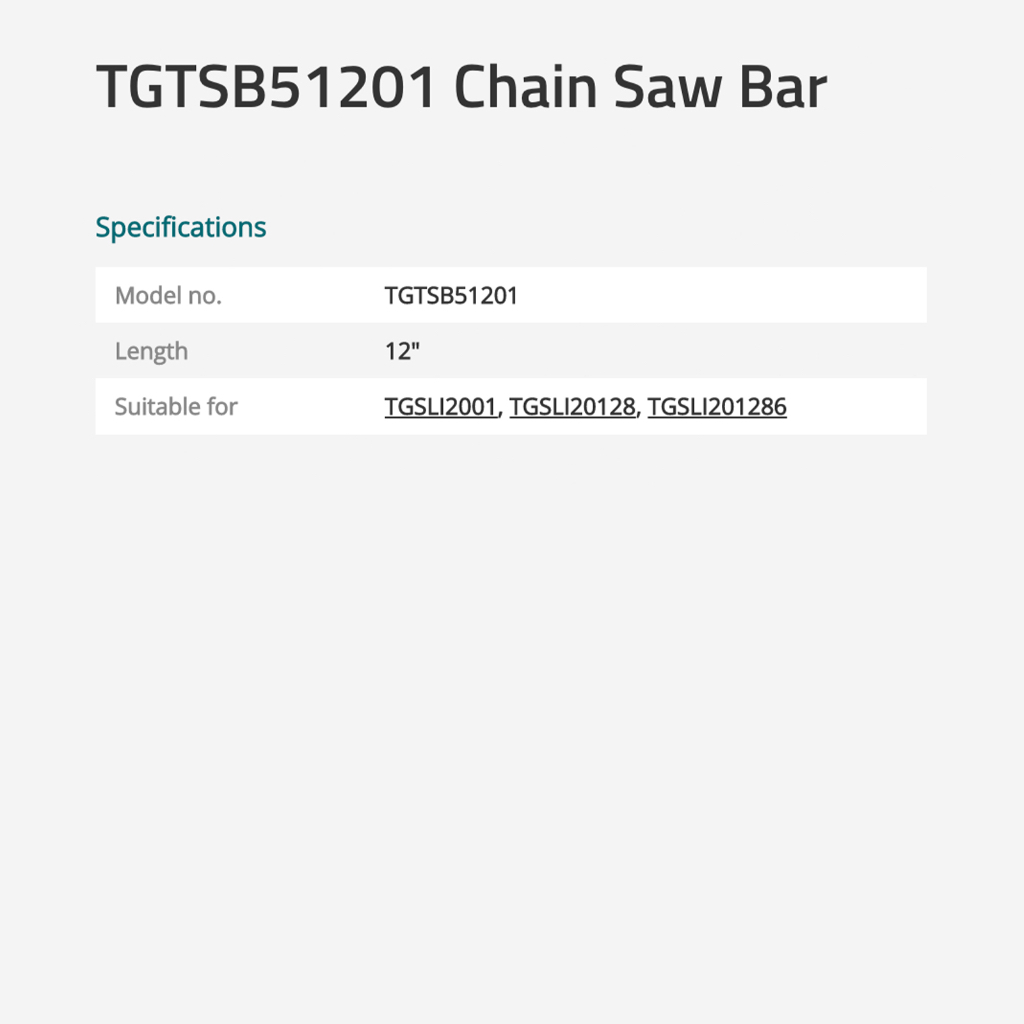
Task: Go to the TGSLI201286 model page
Action: click(x=716, y=407)
